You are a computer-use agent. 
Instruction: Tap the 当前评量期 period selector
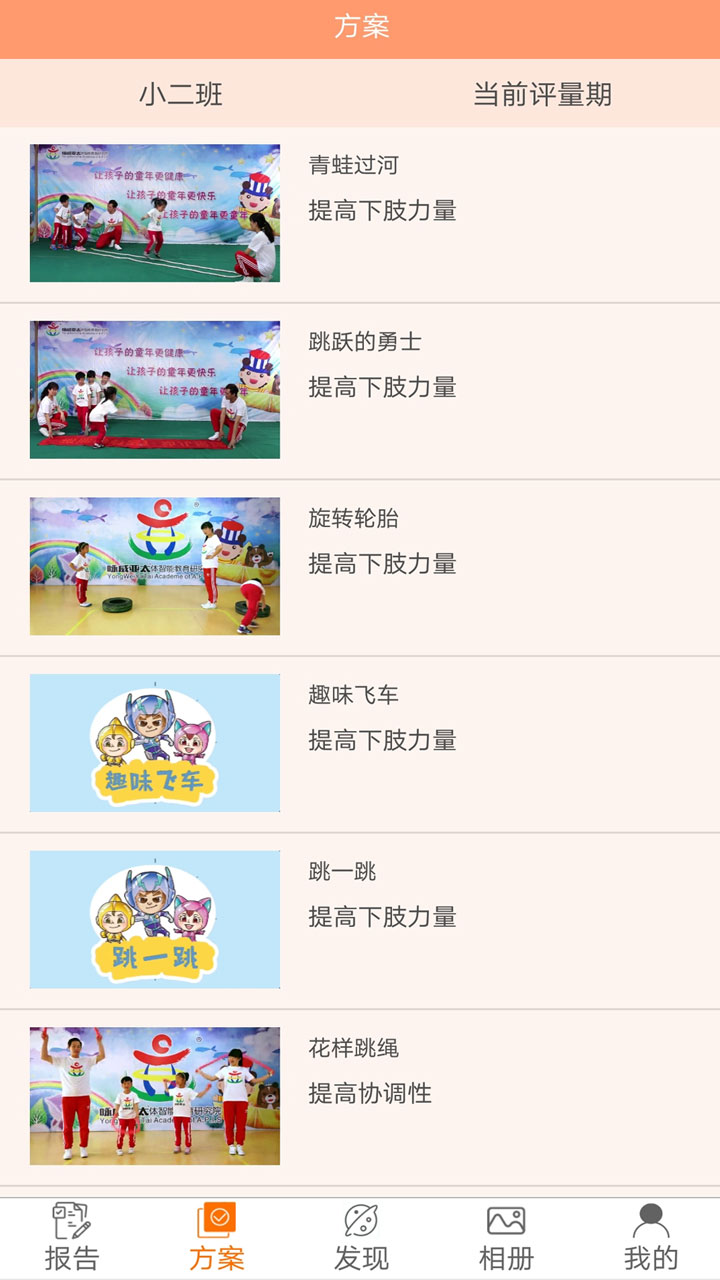coord(541,95)
